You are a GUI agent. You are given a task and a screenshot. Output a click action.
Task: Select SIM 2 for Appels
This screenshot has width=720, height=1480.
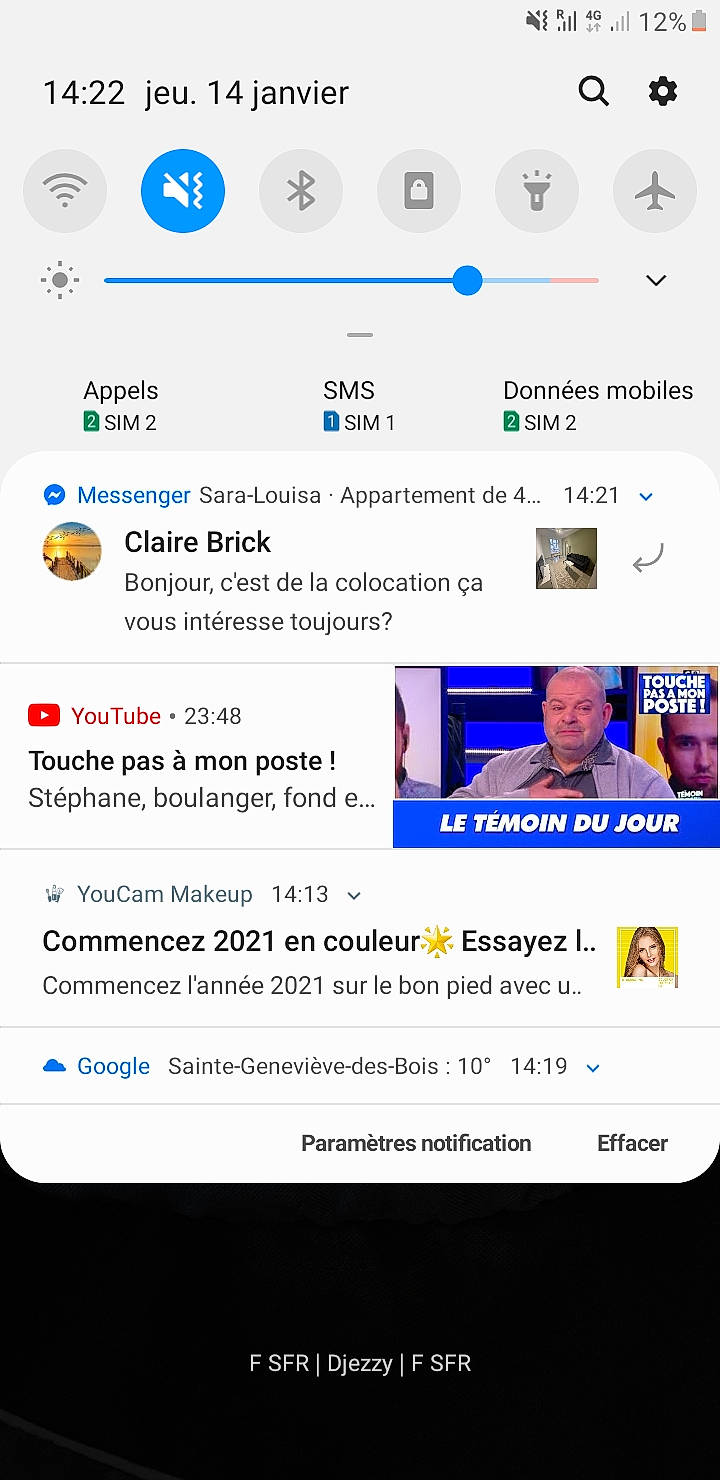point(120,405)
